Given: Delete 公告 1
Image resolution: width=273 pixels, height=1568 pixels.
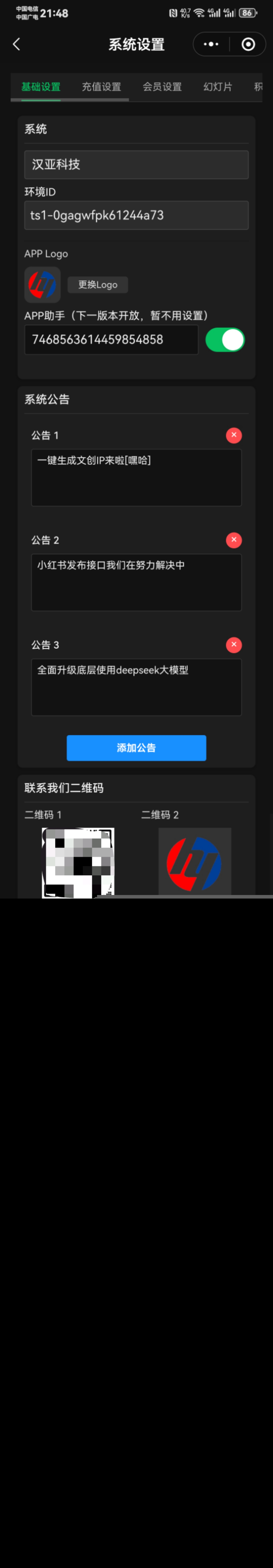Looking at the screenshot, I should [234, 435].
